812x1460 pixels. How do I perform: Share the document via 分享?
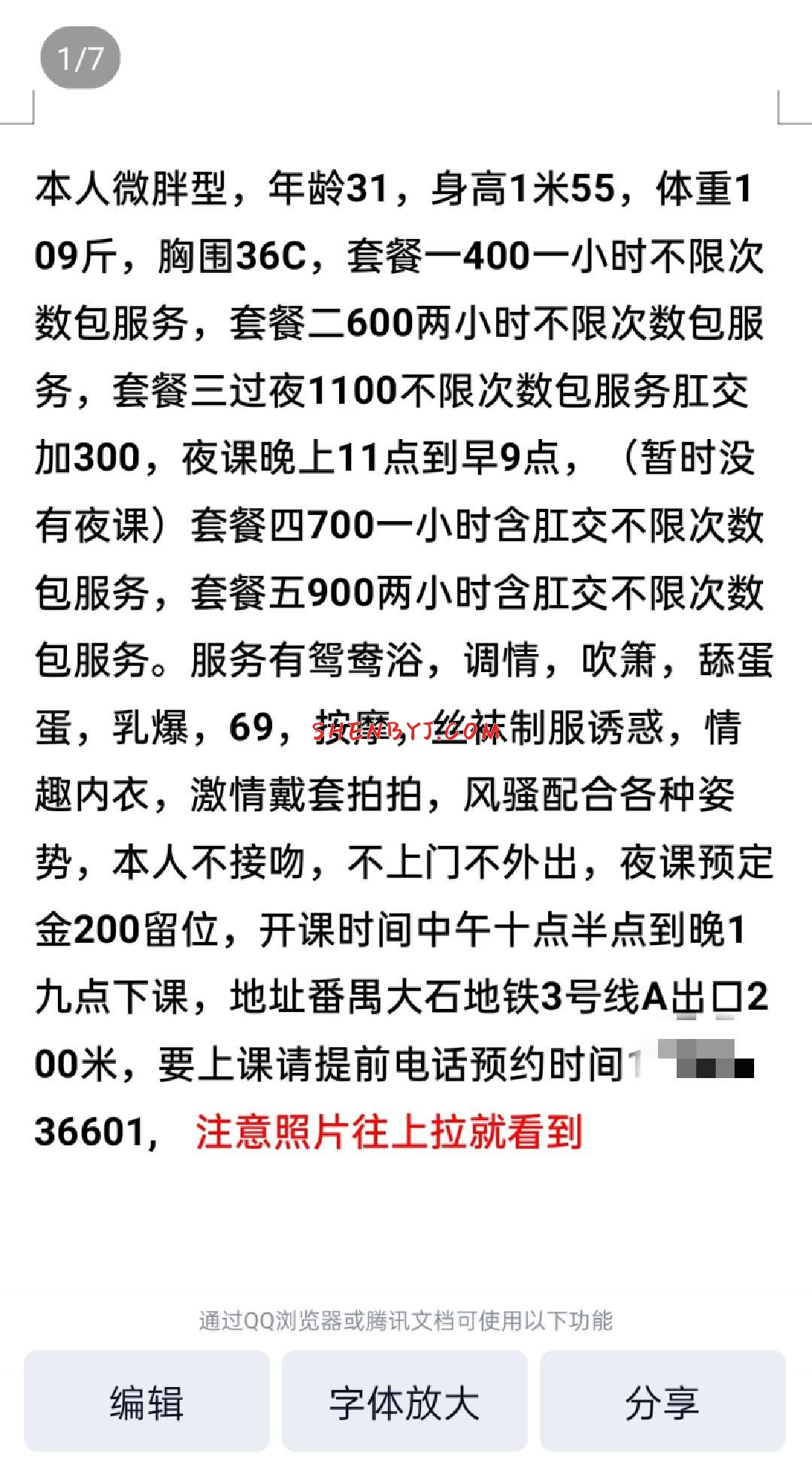[662, 1403]
